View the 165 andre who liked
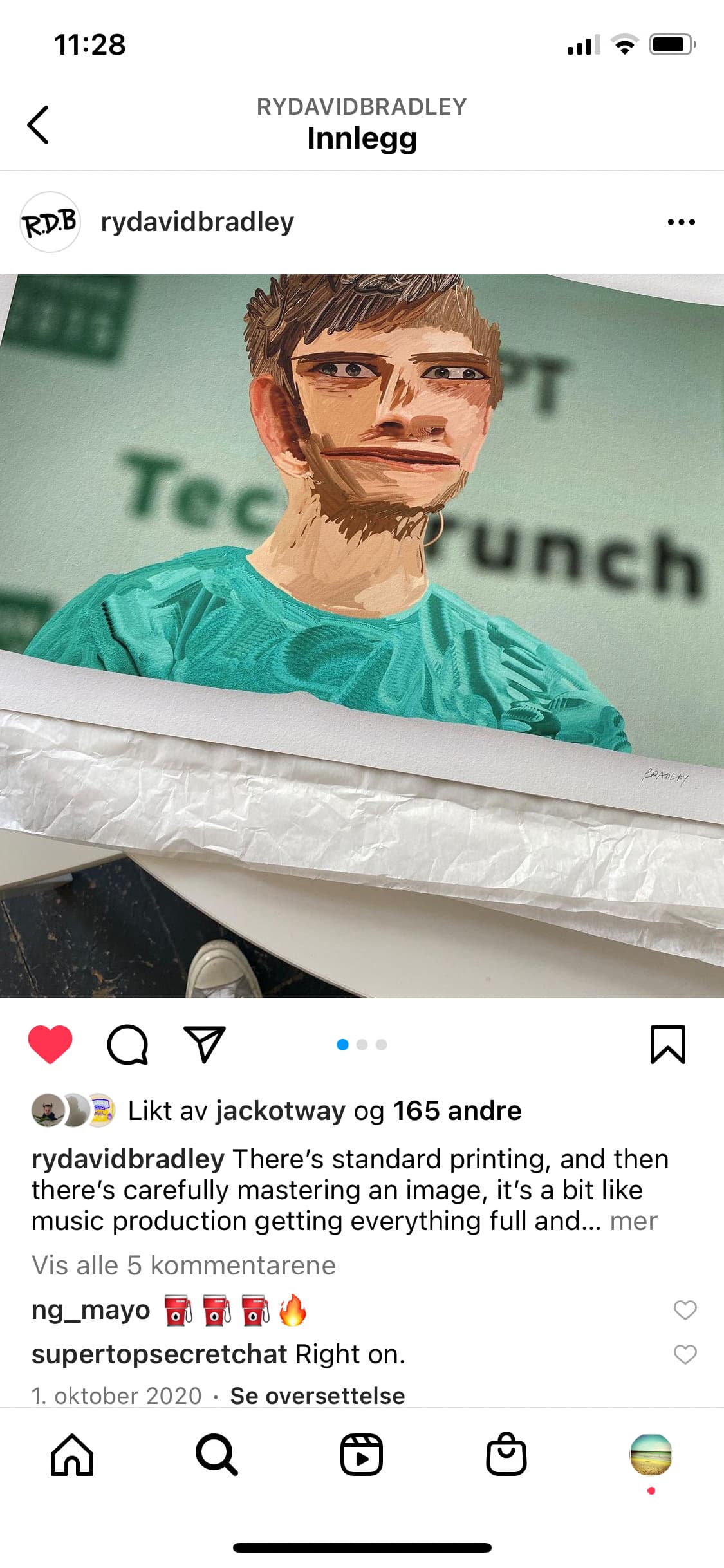 coord(457,1111)
